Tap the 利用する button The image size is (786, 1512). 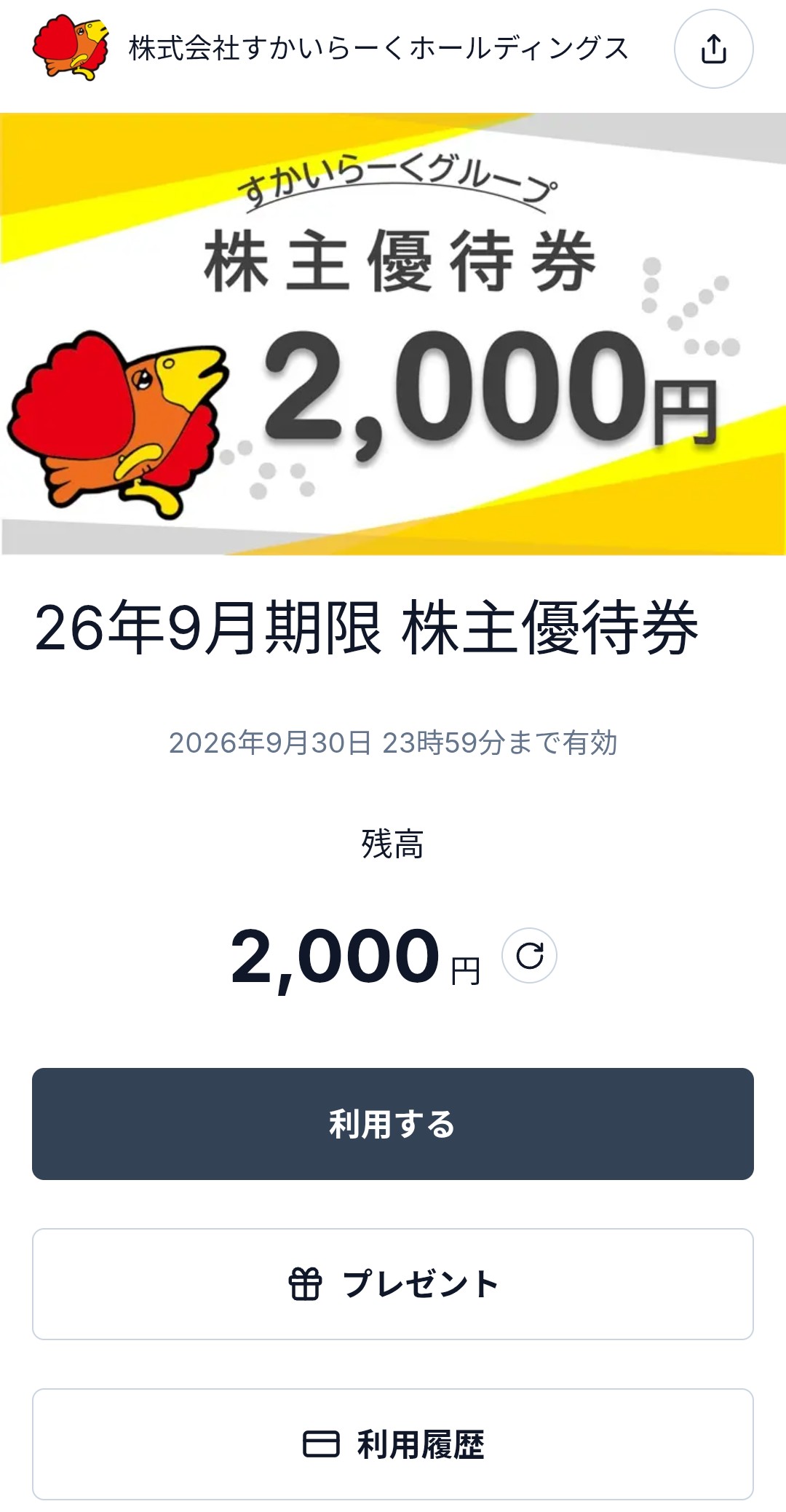[393, 1123]
